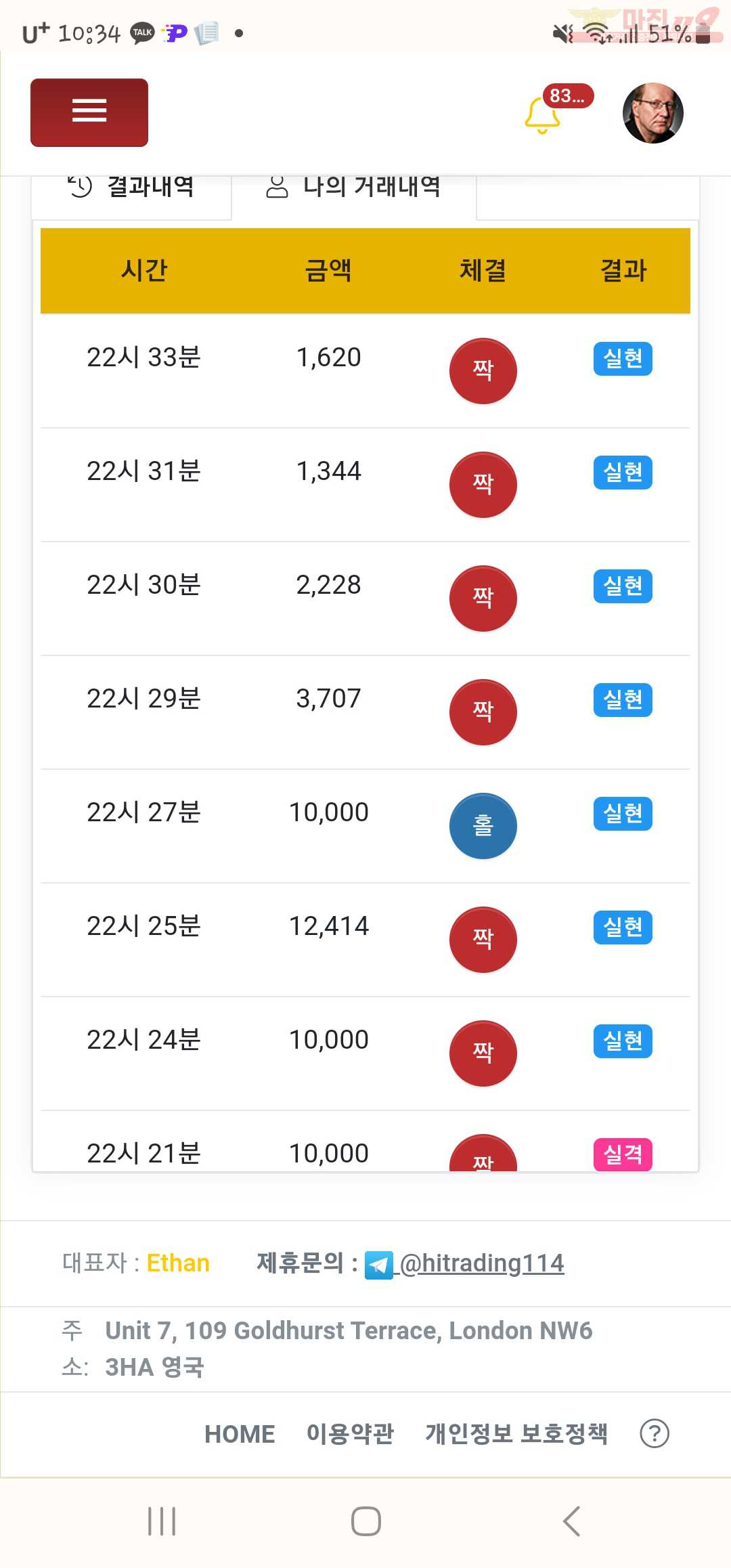Open the @hitrading114 Telegram link
Image resolution: width=731 pixels, height=1568 pixels.
pyautogui.click(x=464, y=1263)
